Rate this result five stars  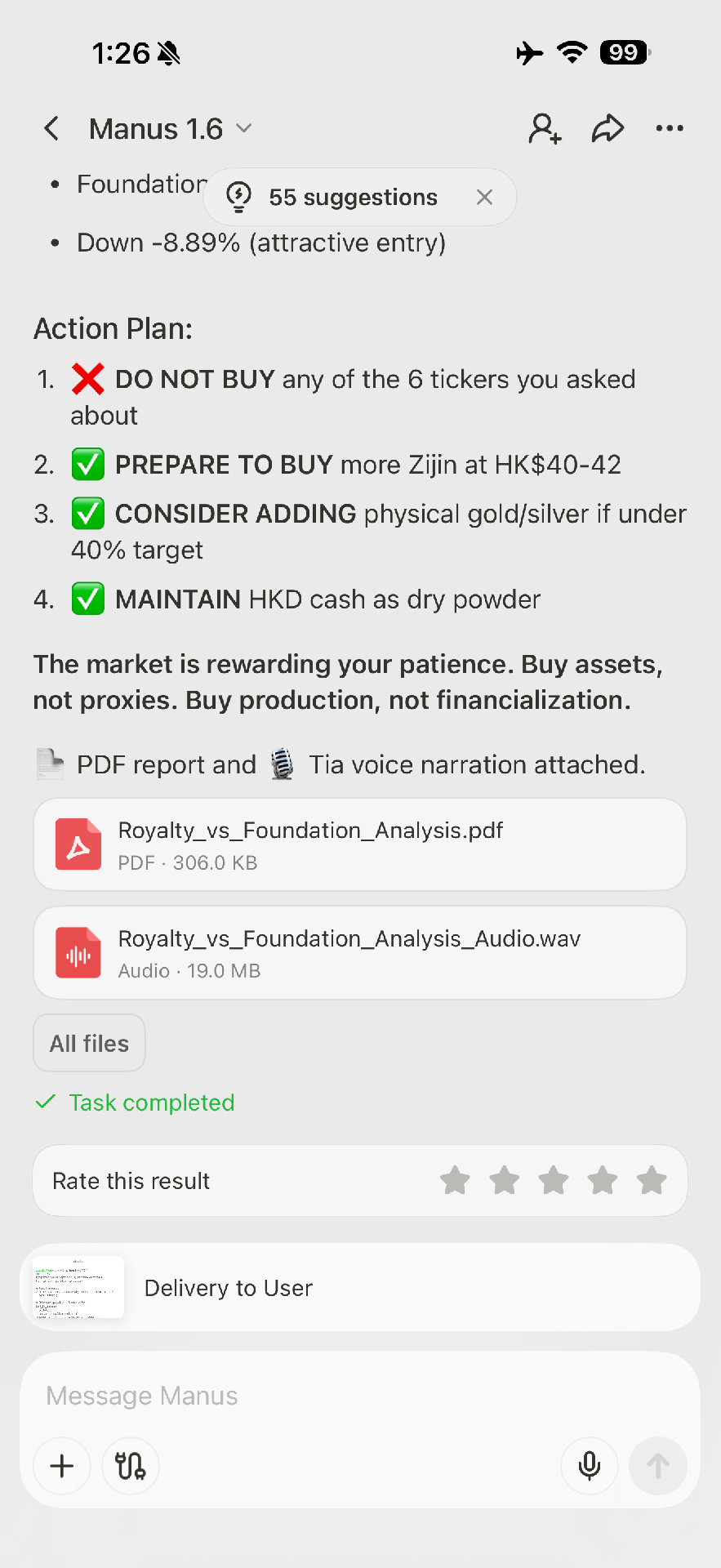[652, 1181]
